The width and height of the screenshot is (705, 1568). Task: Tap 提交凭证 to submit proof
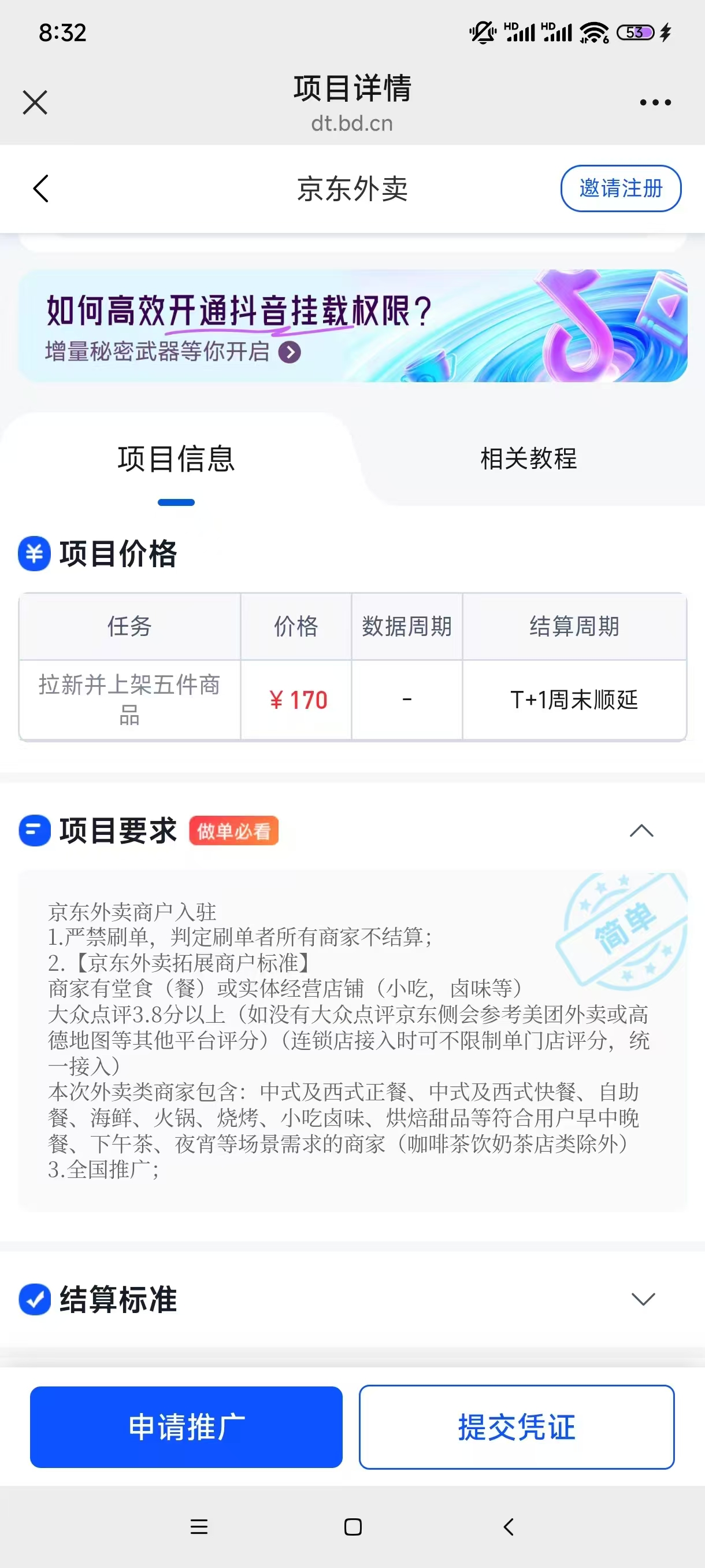point(516,1427)
